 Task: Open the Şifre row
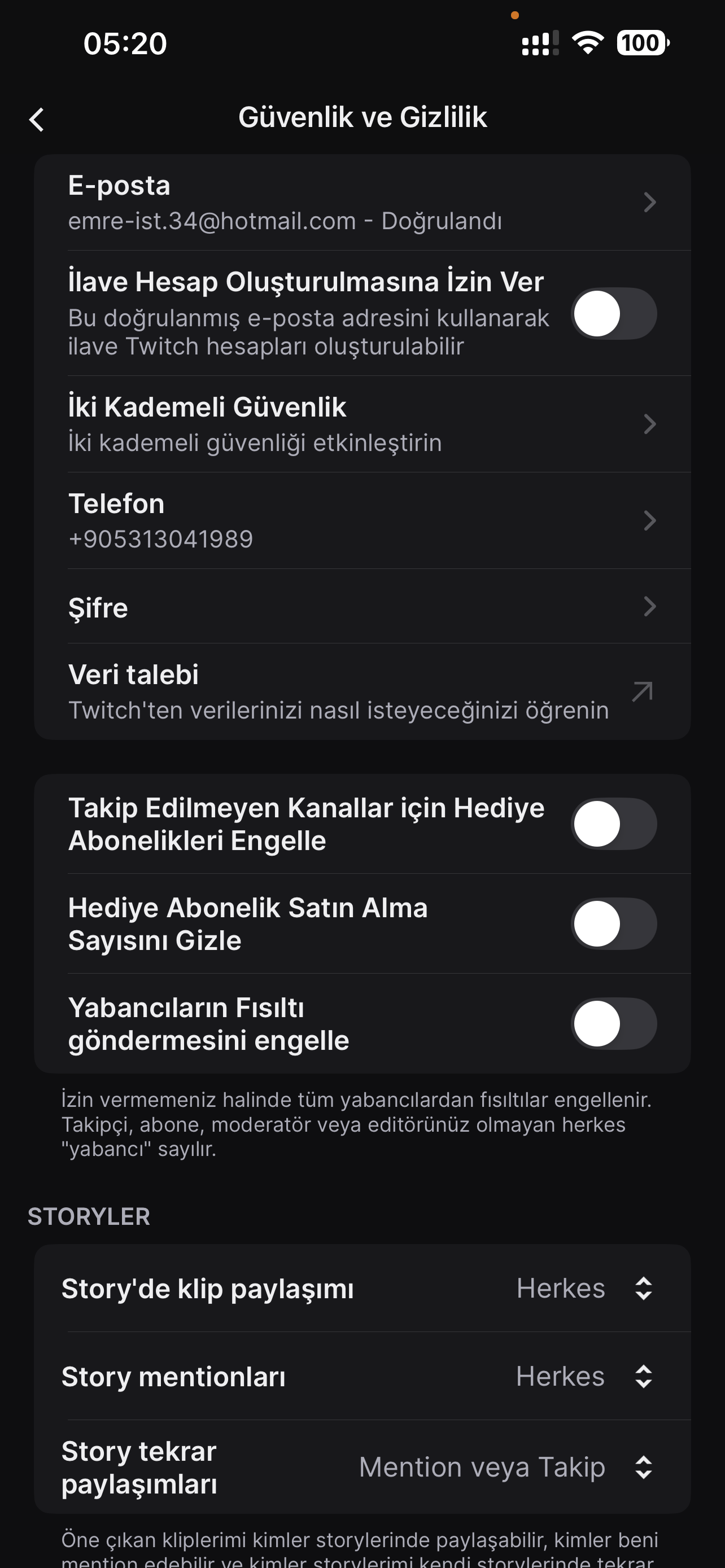362,607
